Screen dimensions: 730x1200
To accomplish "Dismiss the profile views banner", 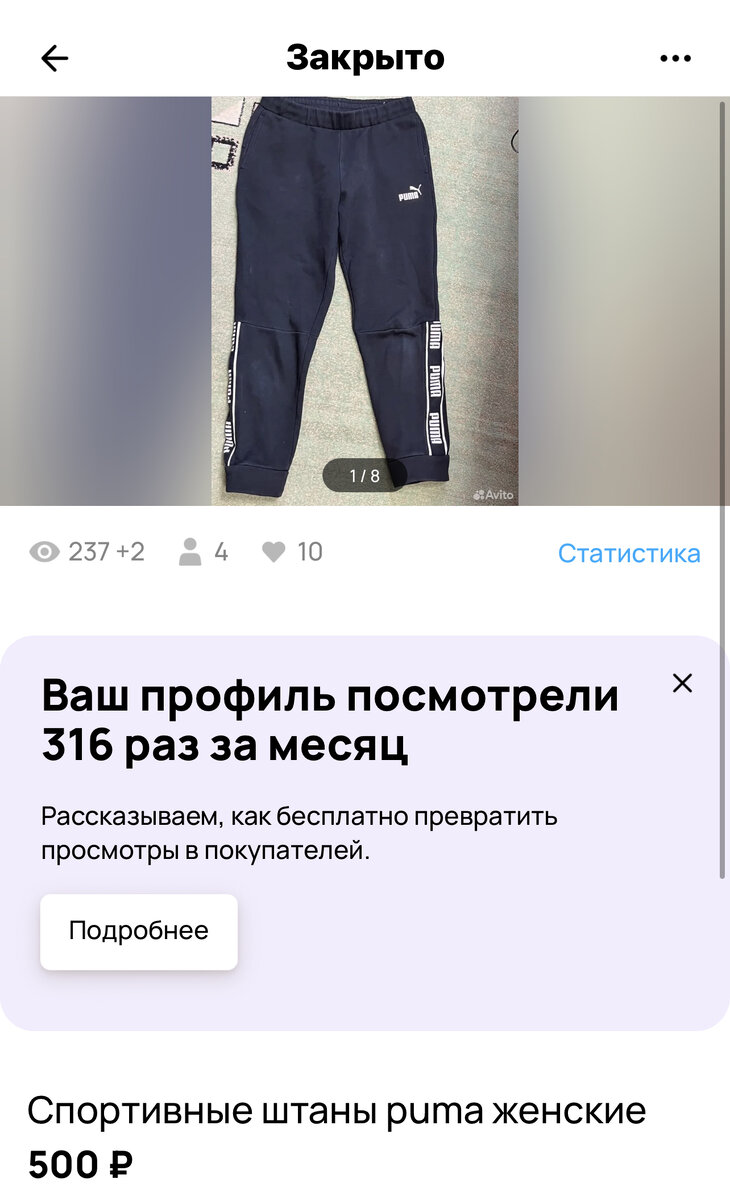I will 682,683.
